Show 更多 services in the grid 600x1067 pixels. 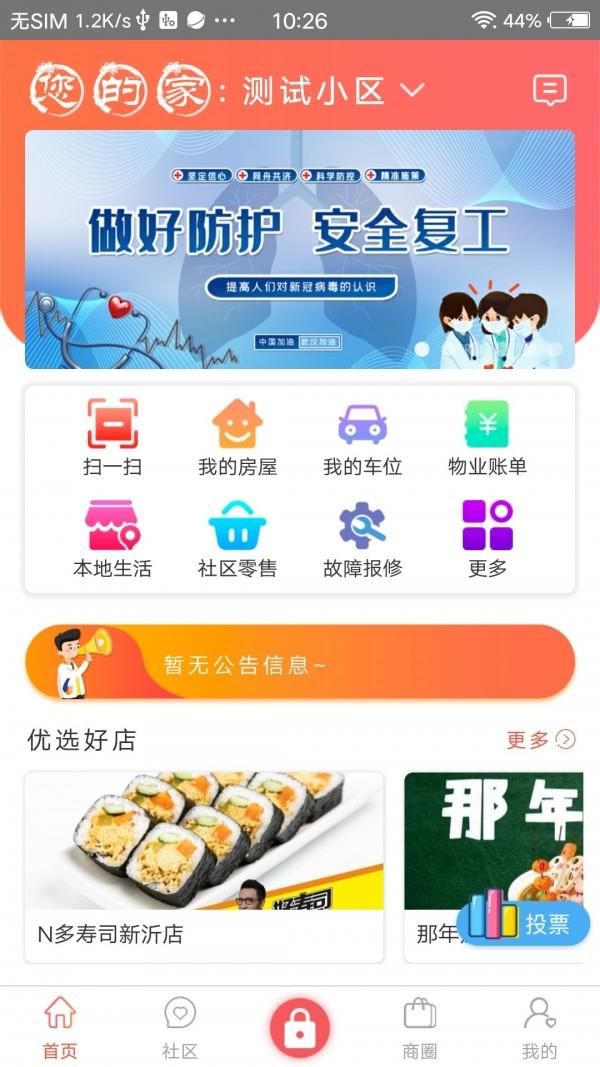click(x=487, y=539)
